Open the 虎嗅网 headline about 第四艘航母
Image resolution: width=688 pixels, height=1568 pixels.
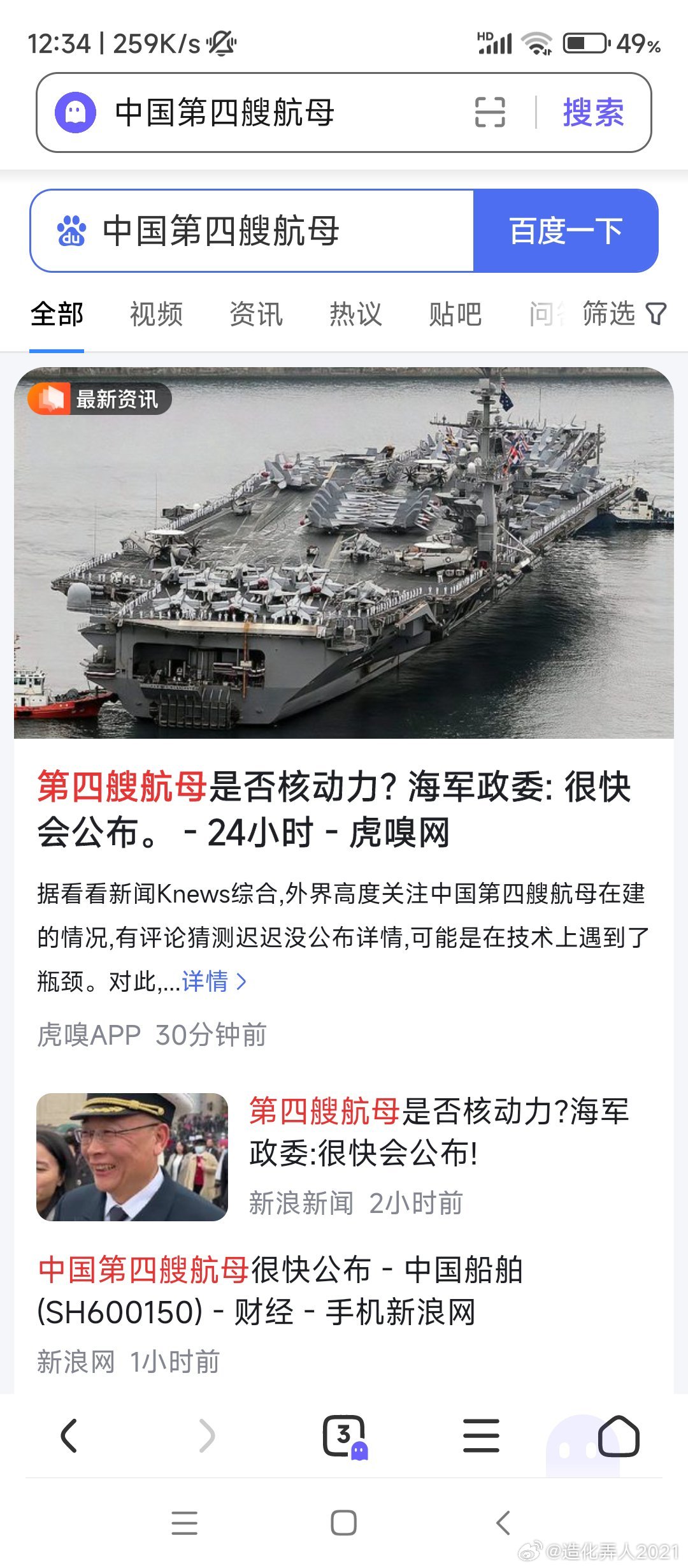point(334,809)
